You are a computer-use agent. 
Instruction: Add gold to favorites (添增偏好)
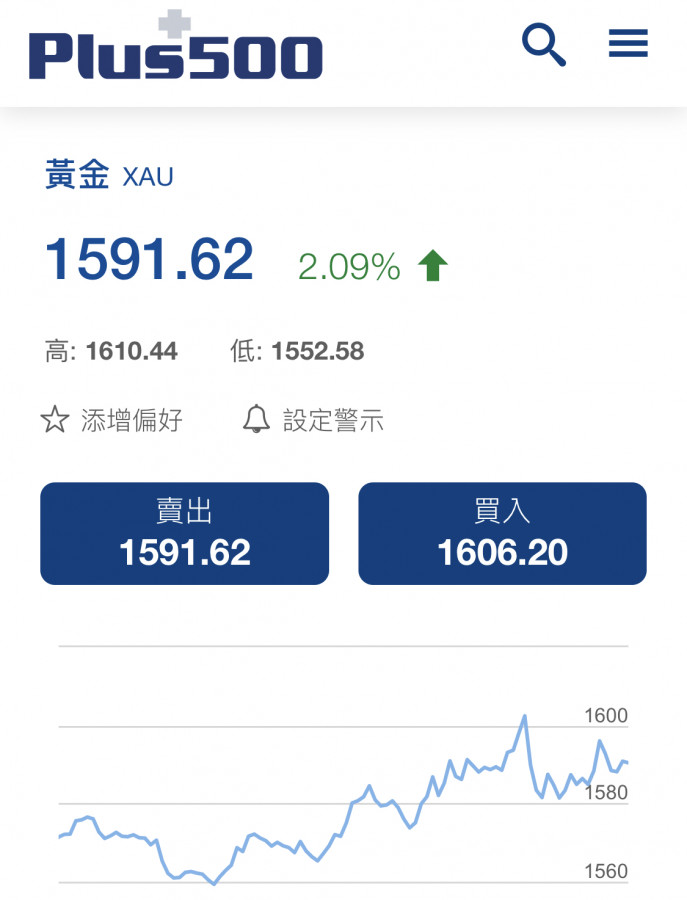[x=111, y=420]
